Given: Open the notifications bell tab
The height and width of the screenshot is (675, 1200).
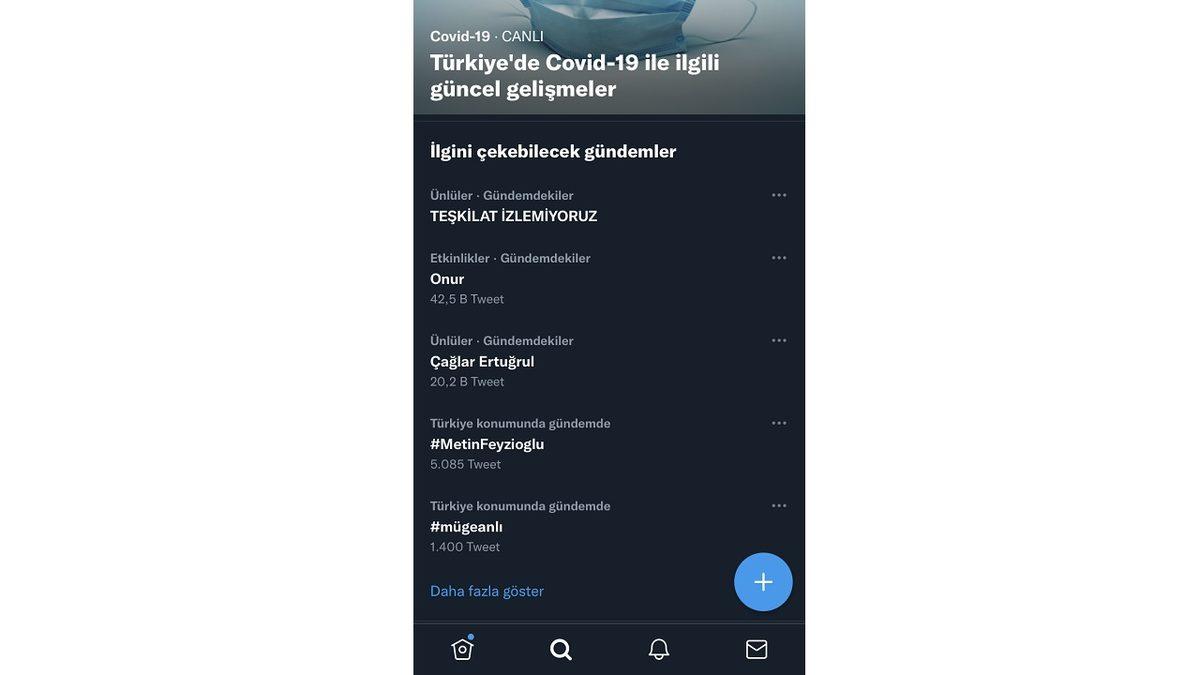Looking at the screenshot, I should pos(659,650).
